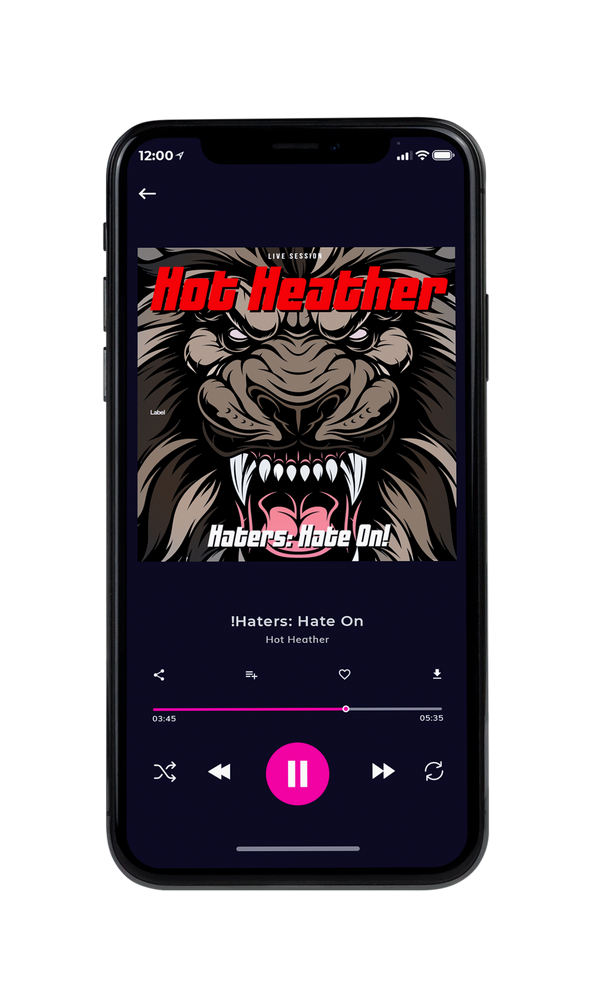
Task: Like the song with the heart icon
Action: coord(344,674)
